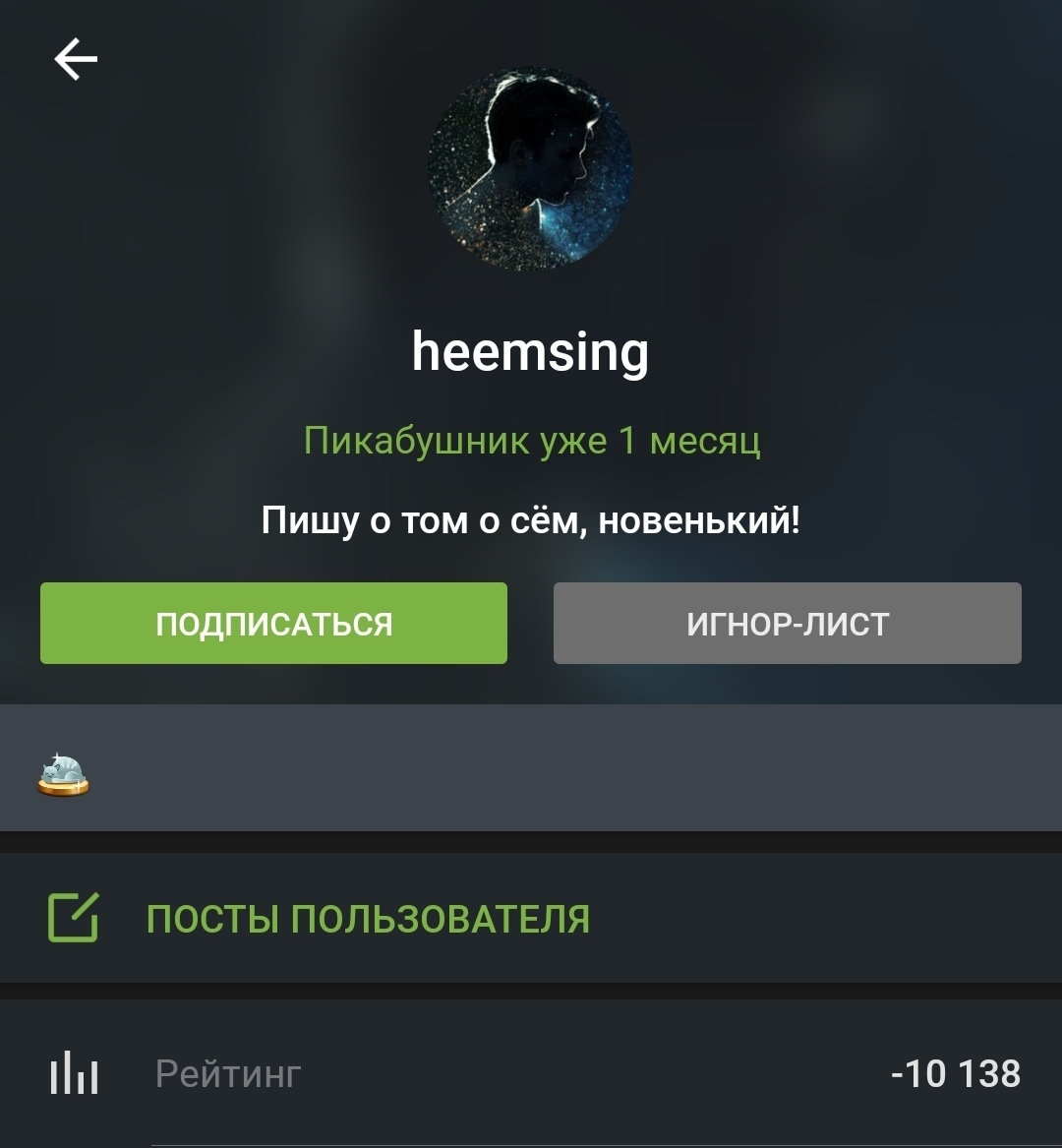Subscribe with the ПОДПИСАТЬСЯ button
This screenshot has width=1062, height=1148.
pyautogui.click(x=273, y=624)
